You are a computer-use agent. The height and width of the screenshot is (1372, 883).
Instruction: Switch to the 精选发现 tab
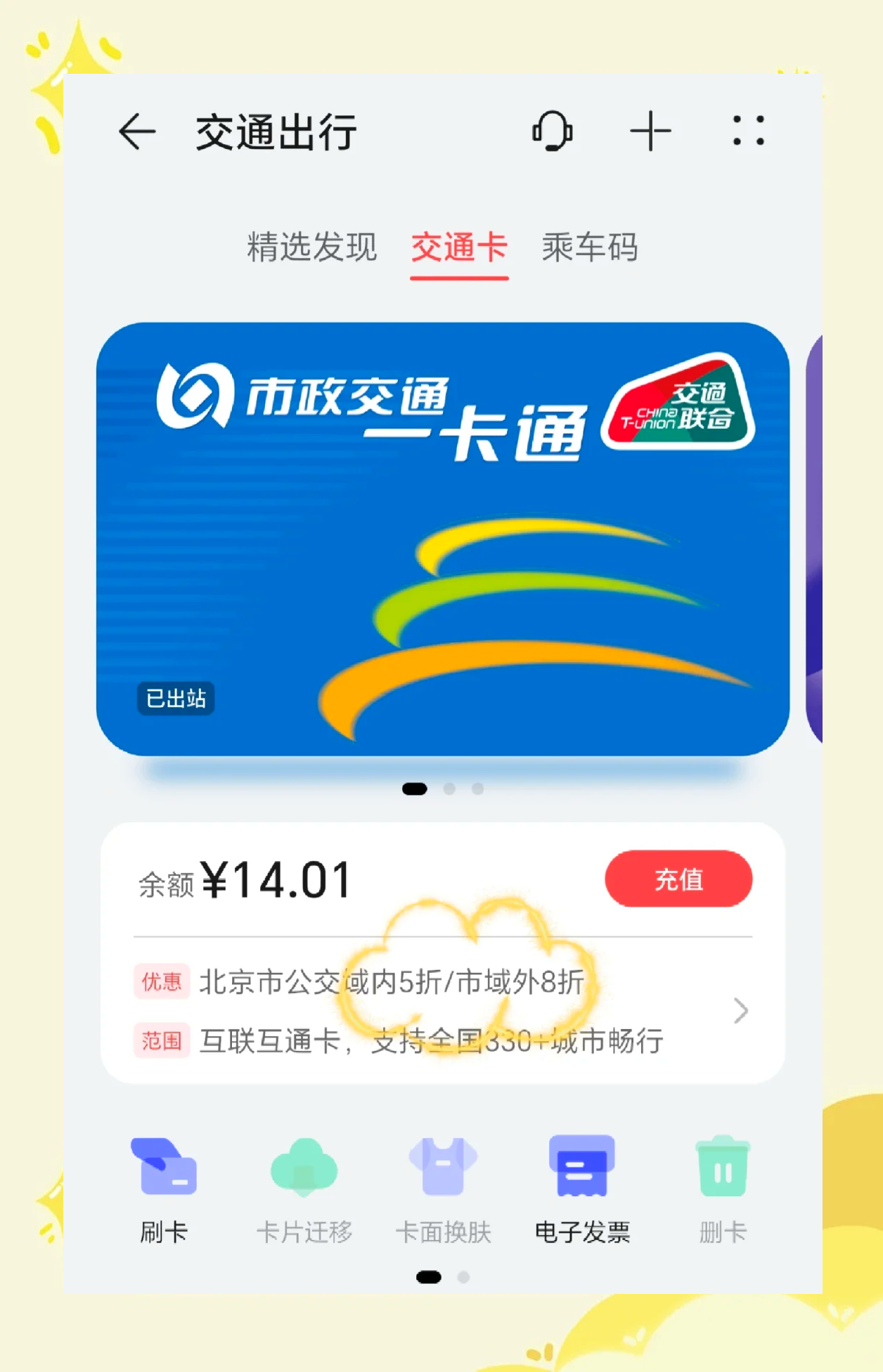(311, 247)
